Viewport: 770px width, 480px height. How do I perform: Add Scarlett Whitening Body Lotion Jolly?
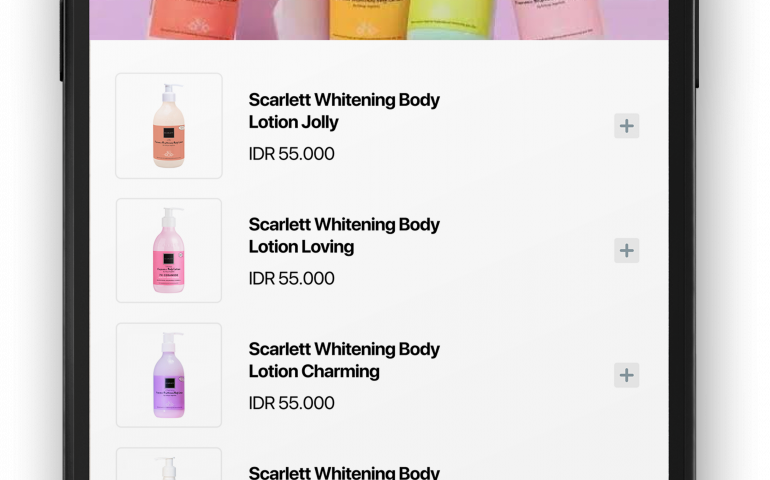click(x=626, y=126)
